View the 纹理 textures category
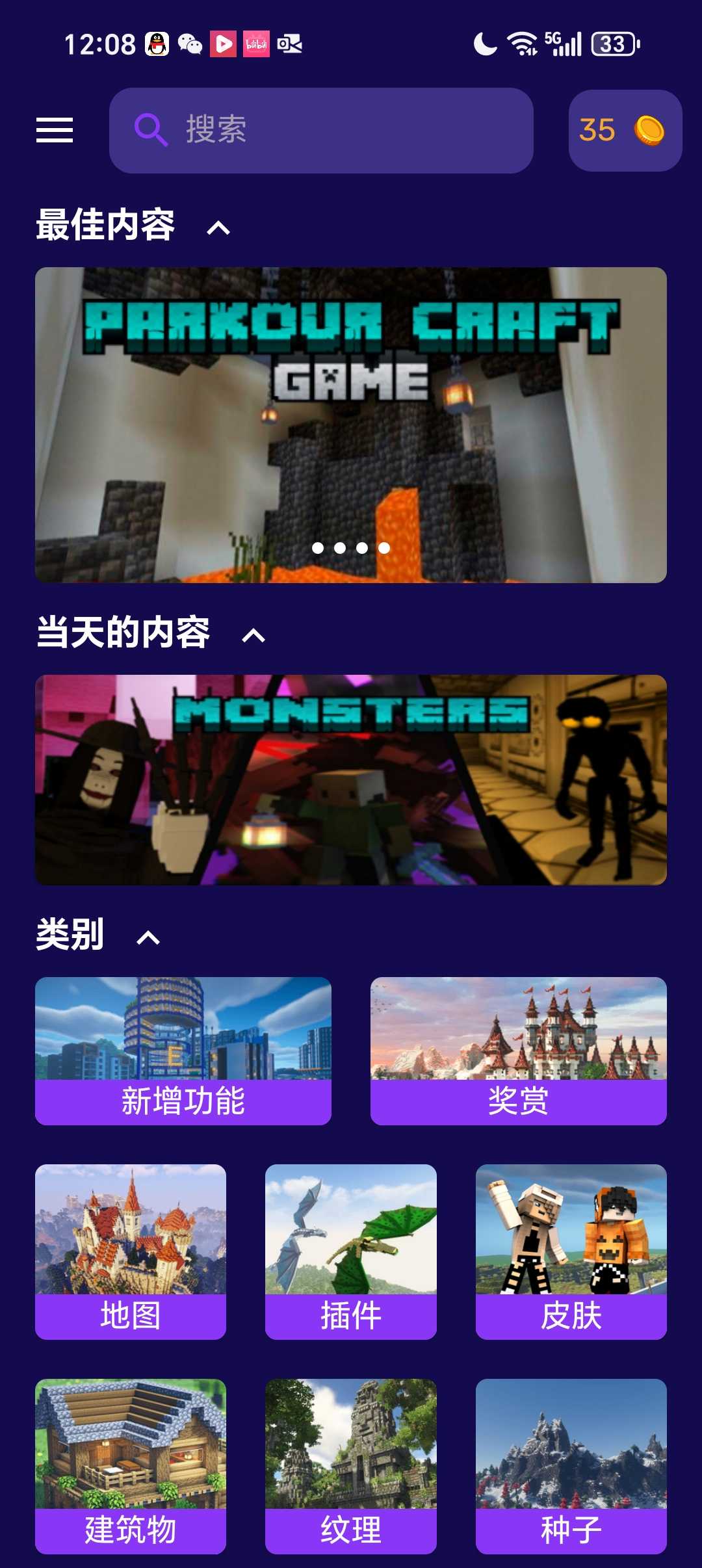 pyautogui.click(x=351, y=1466)
